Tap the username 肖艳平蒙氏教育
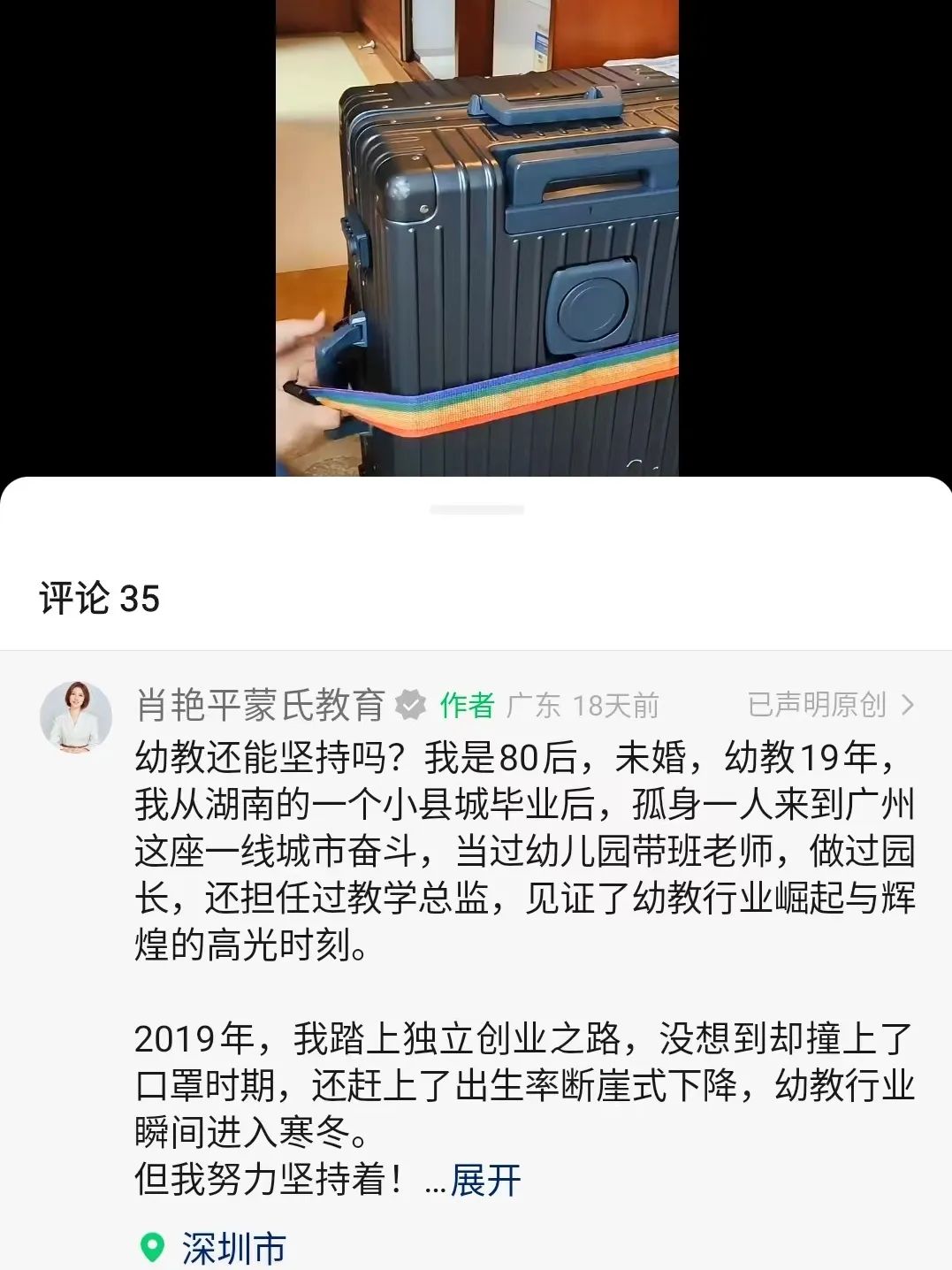This screenshot has width=952, height=1270. pos(261,705)
